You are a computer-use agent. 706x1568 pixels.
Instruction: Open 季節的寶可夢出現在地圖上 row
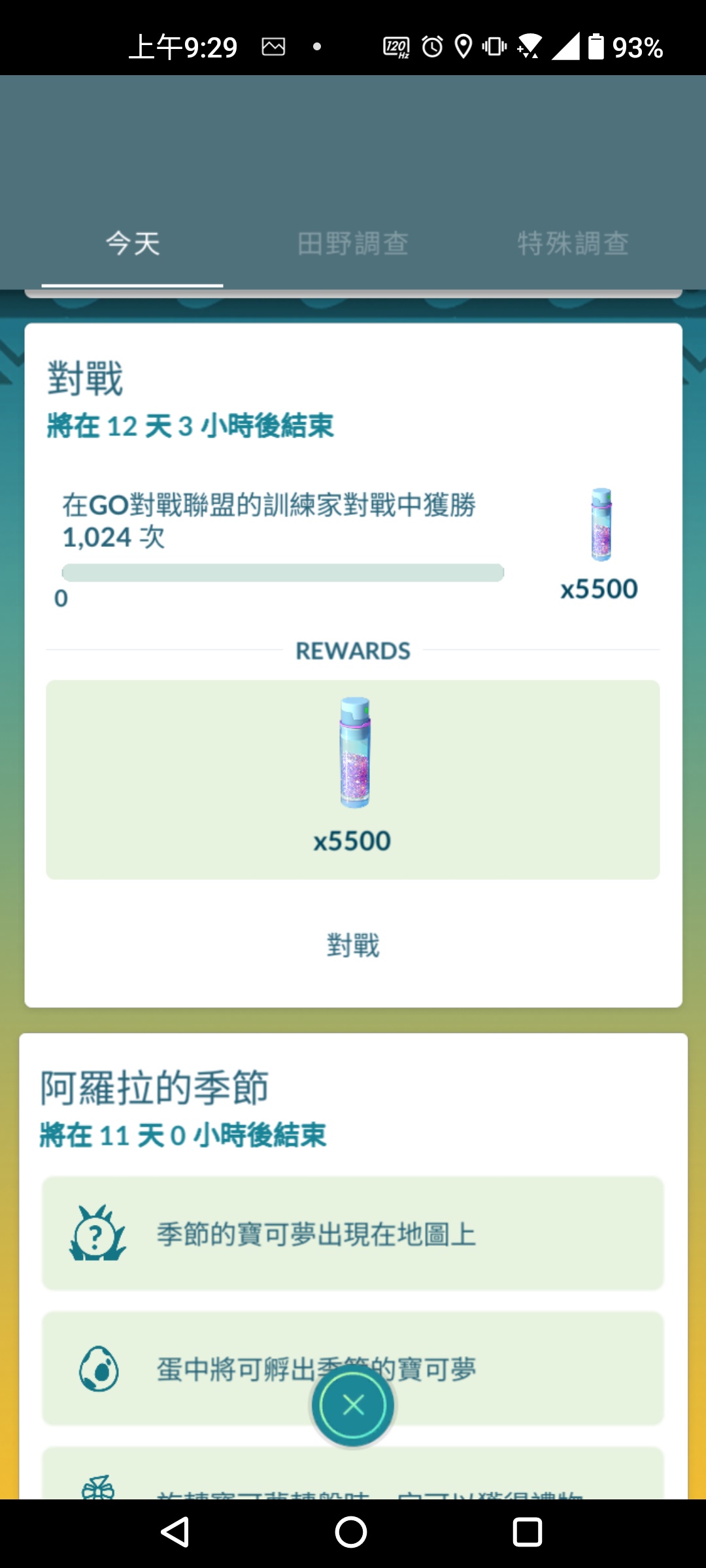(353, 1233)
